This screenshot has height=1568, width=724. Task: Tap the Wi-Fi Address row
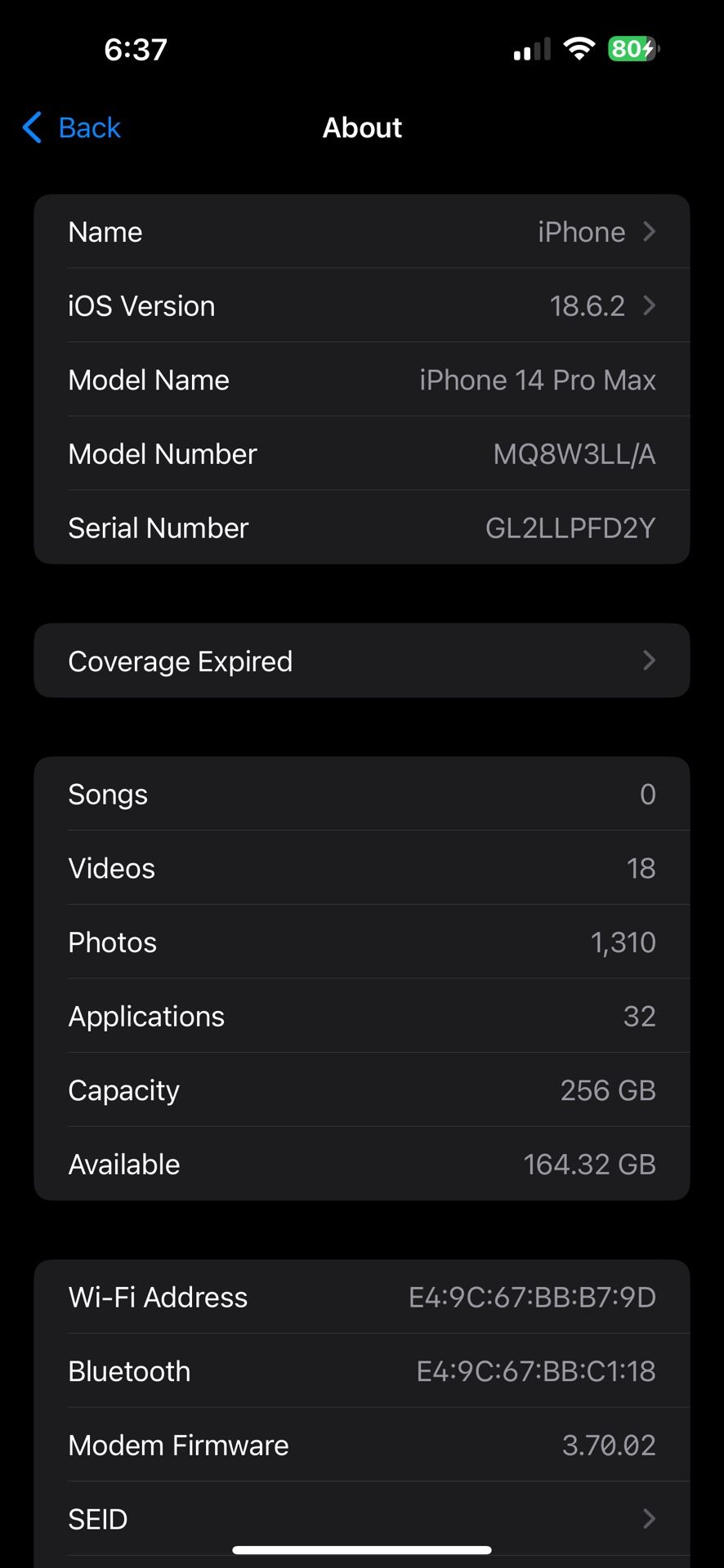pos(362,1297)
